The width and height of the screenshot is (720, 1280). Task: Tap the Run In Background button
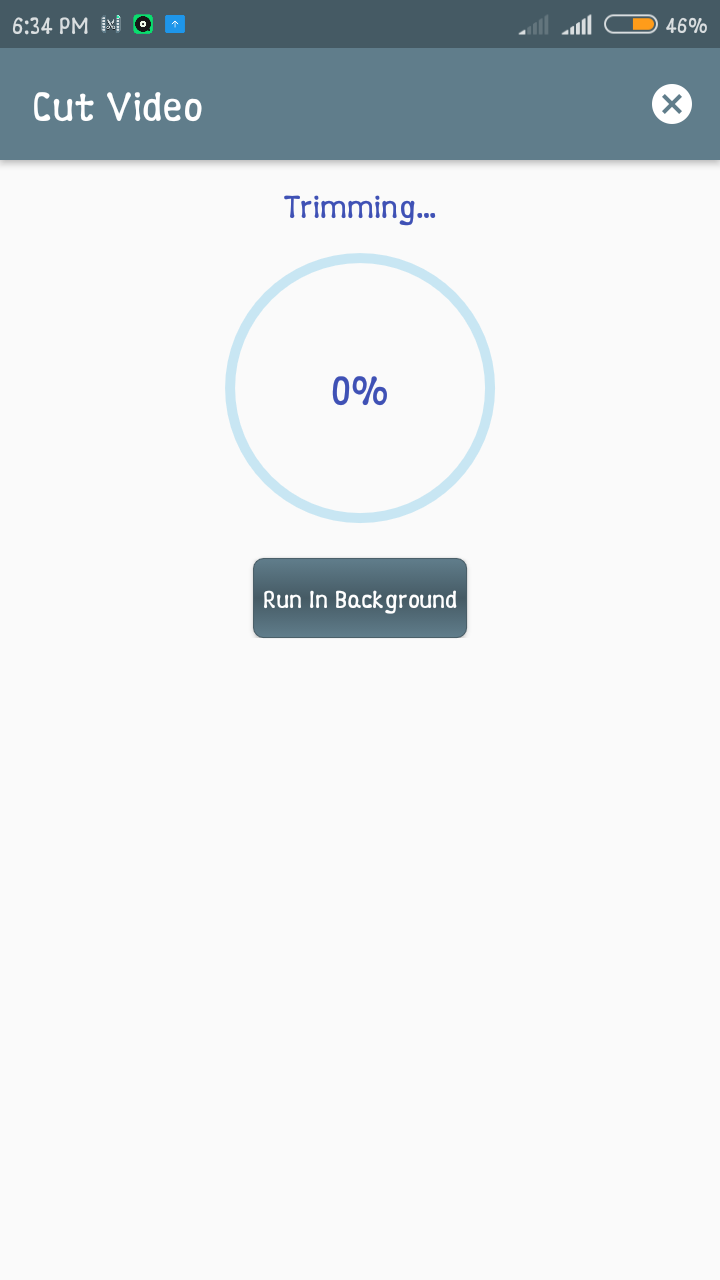click(x=360, y=598)
